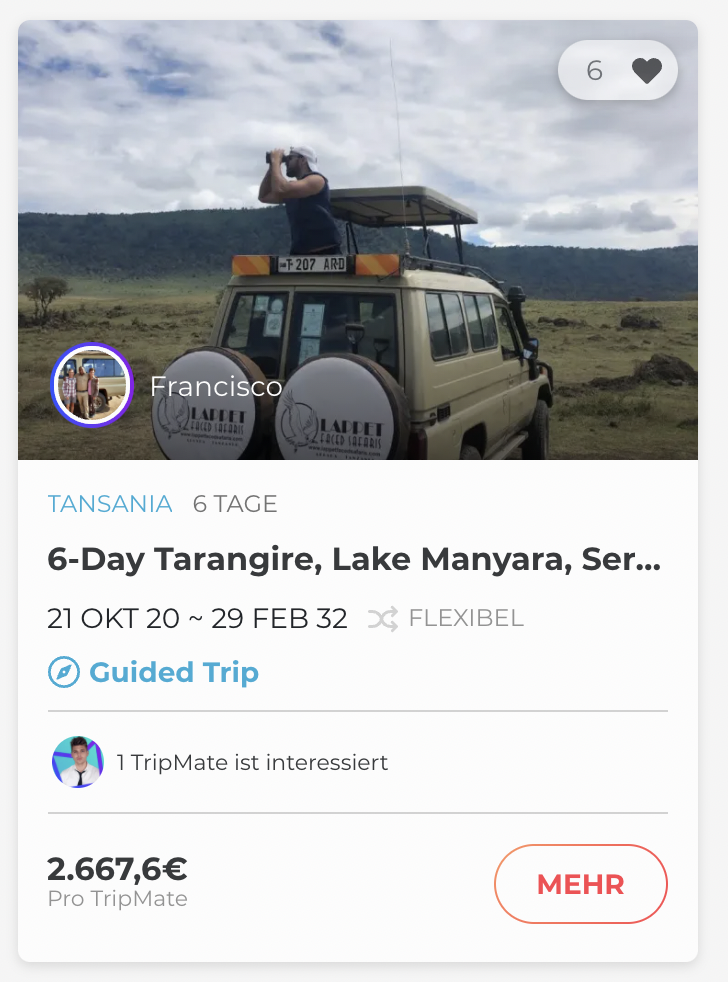The width and height of the screenshot is (728, 982).
Task: Like the Tarangire trip with the heart
Action: (x=646, y=71)
